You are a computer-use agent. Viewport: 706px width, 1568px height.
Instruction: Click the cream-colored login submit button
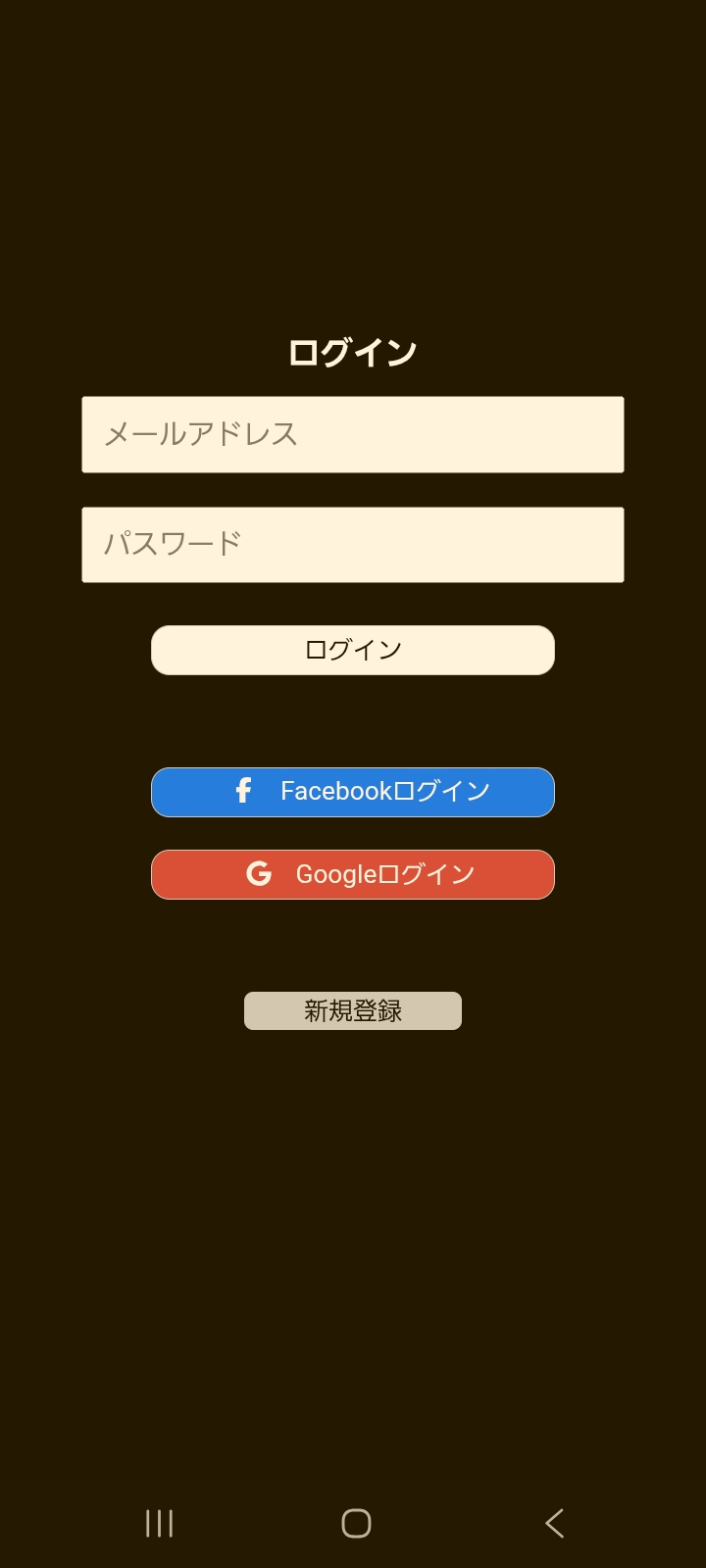[x=353, y=650]
